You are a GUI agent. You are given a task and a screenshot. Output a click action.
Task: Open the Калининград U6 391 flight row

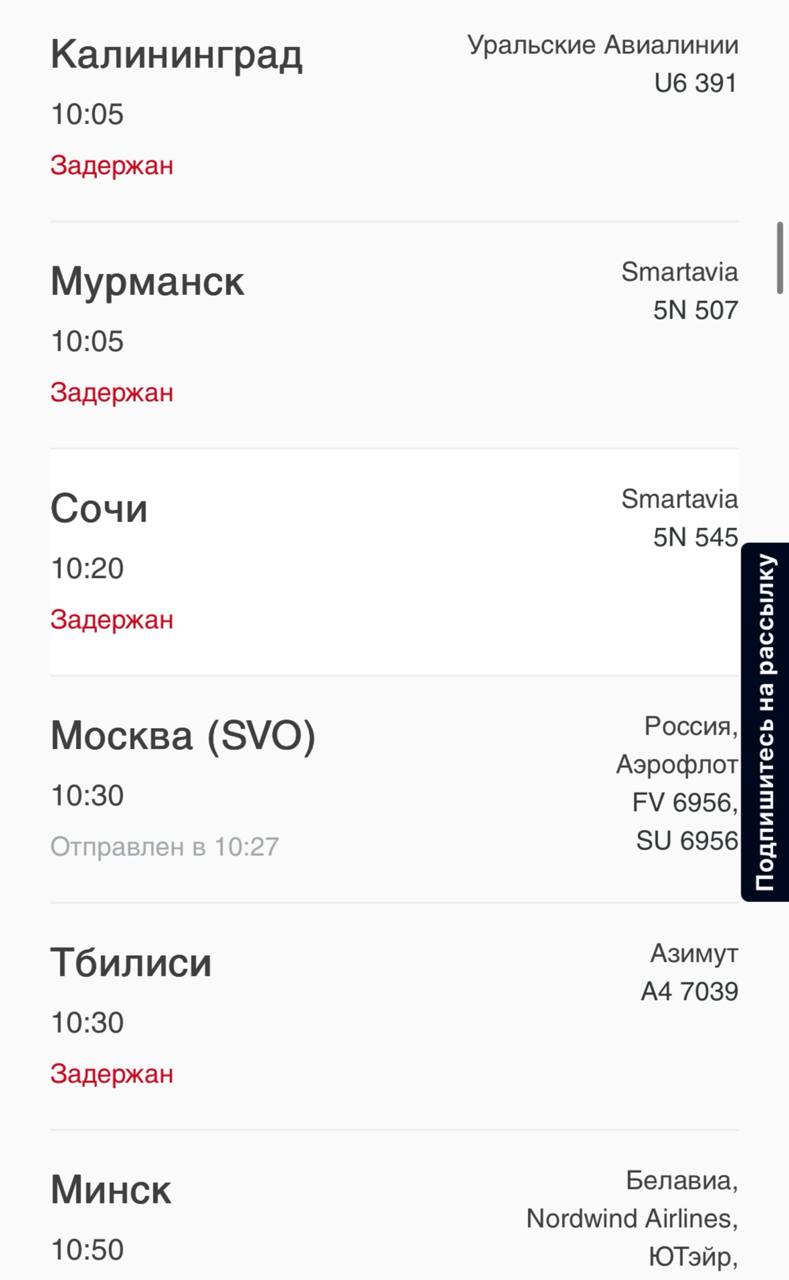coord(394,108)
